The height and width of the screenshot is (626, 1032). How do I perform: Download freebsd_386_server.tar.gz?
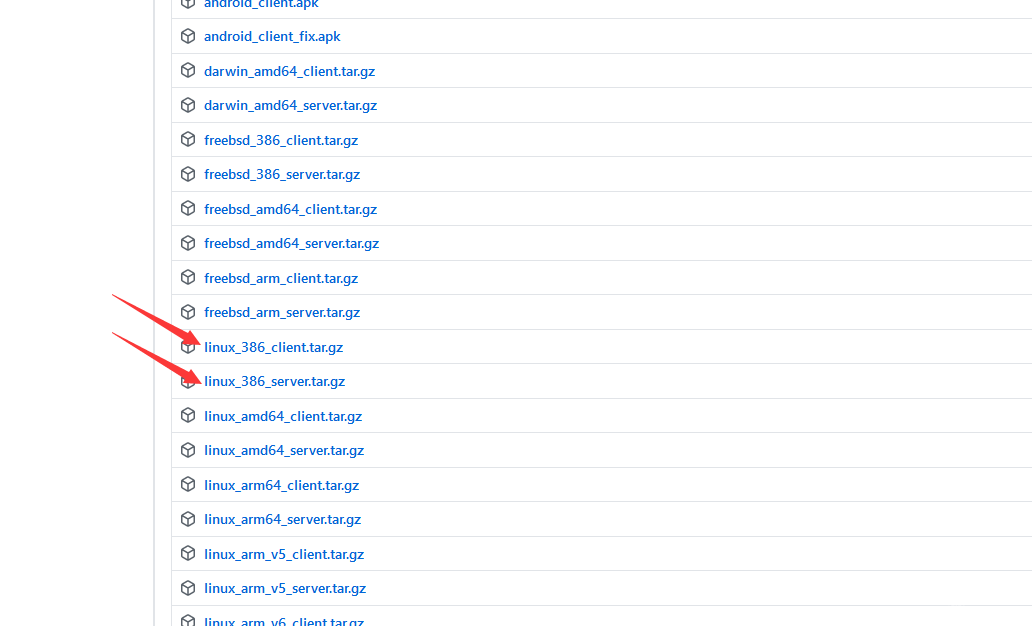281,174
